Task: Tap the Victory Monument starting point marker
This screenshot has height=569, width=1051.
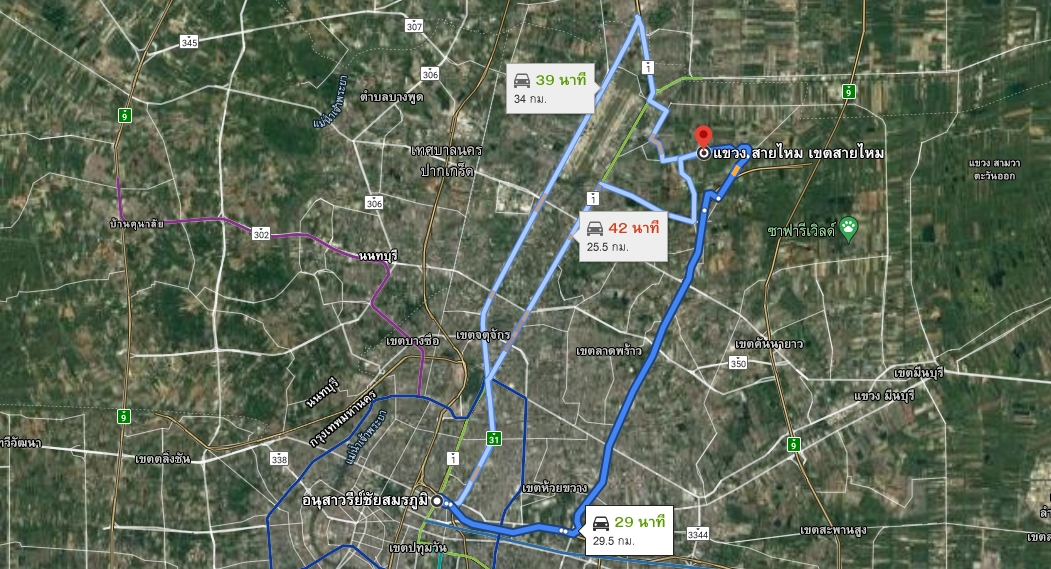Action: (x=437, y=499)
